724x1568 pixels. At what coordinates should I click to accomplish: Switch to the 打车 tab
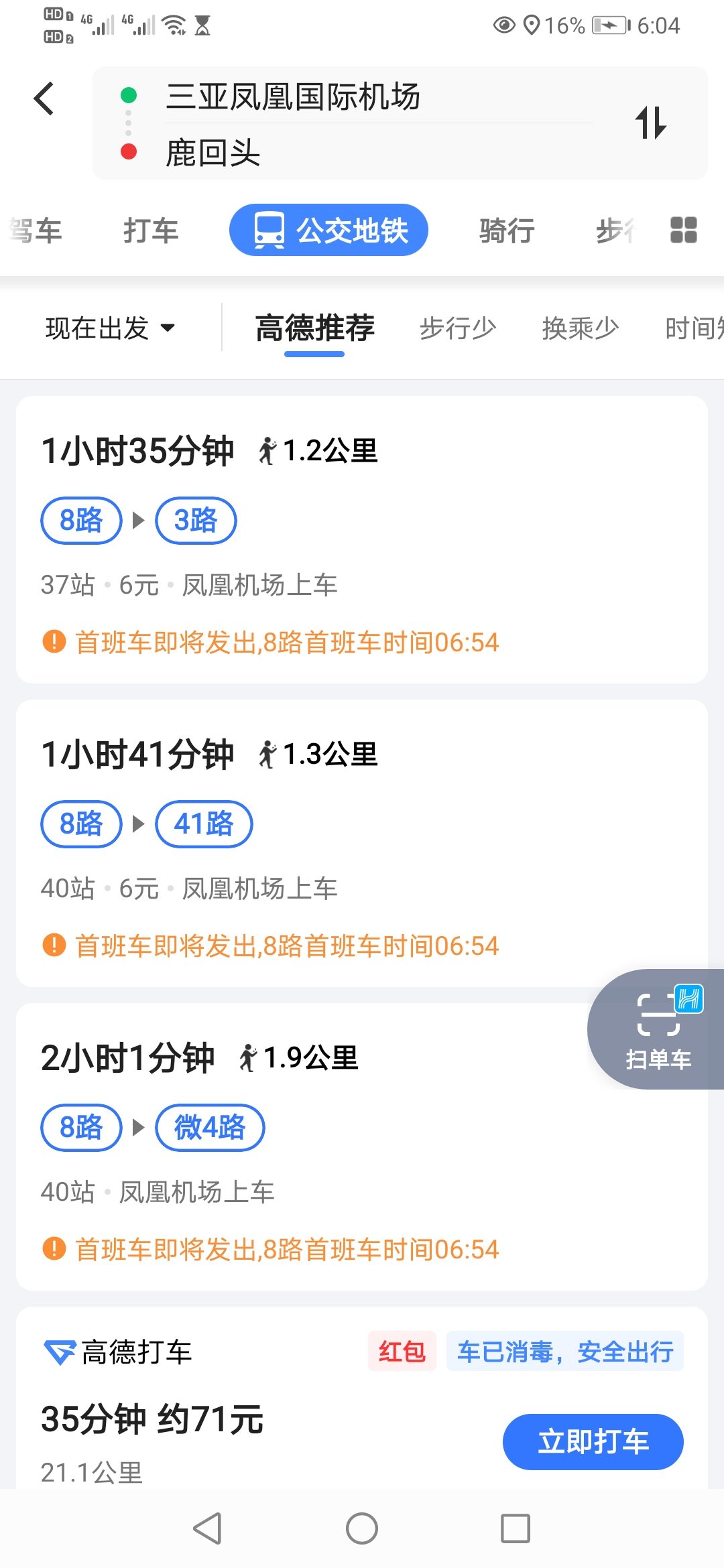coord(151,231)
